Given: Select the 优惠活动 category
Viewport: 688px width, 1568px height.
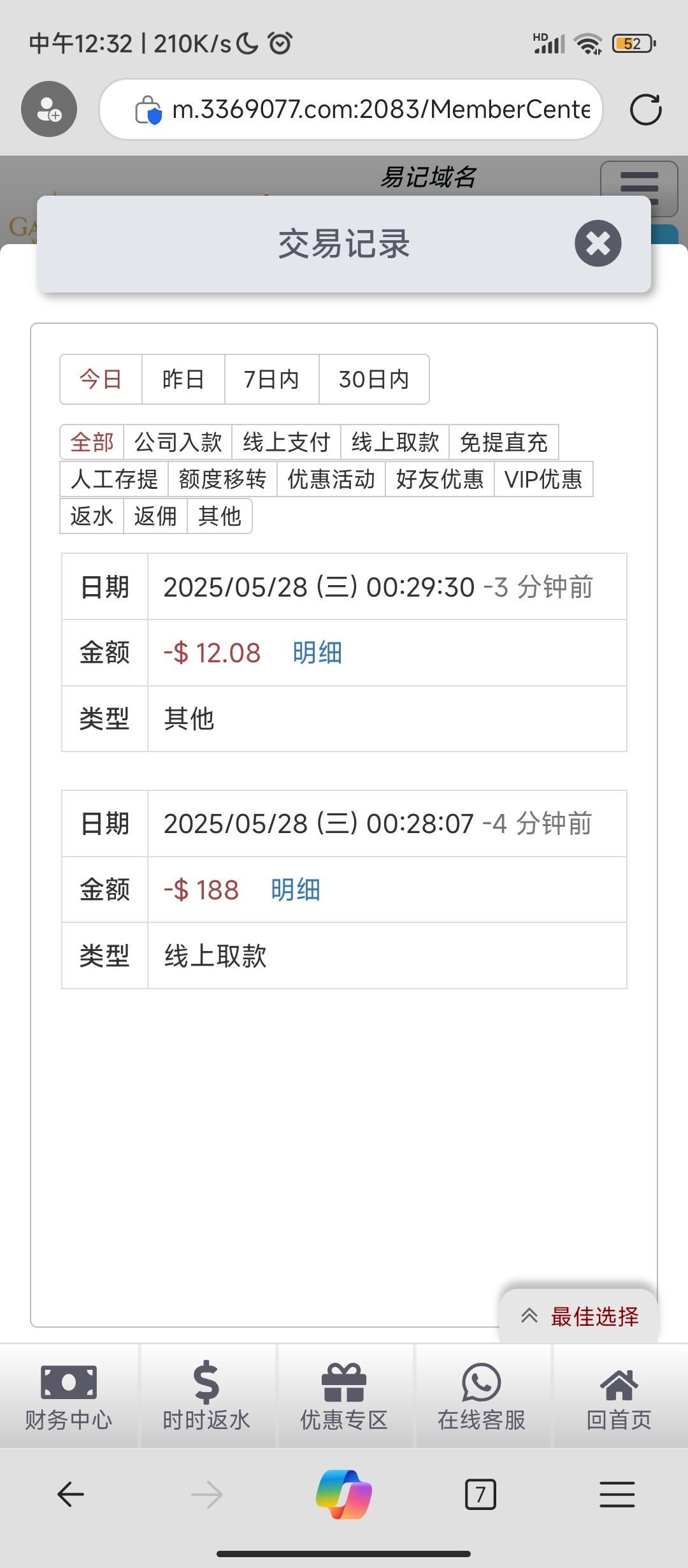Looking at the screenshot, I should [x=331, y=479].
